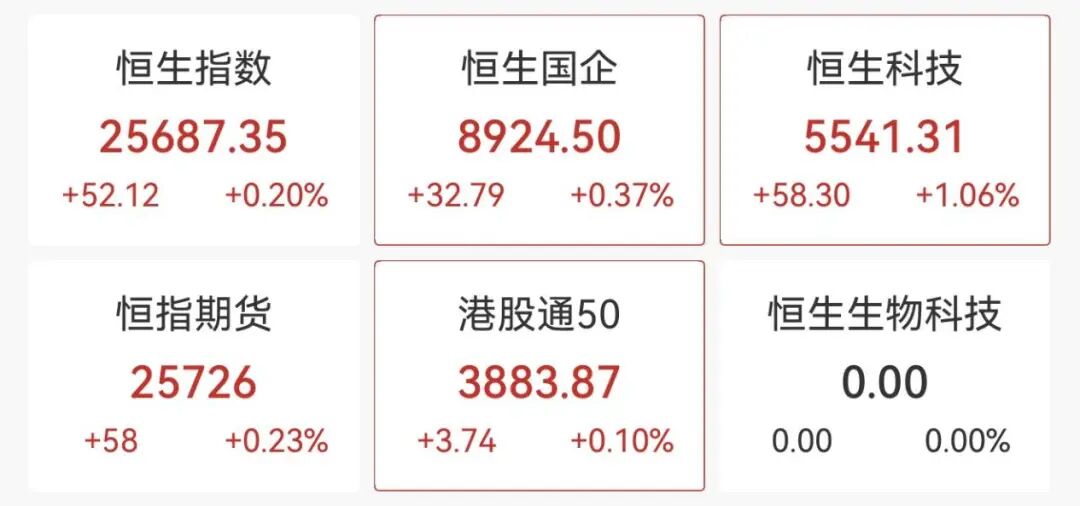Viewport: 1080px width, 506px height.
Task: View 恒生国企 index details
Action: (539, 130)
